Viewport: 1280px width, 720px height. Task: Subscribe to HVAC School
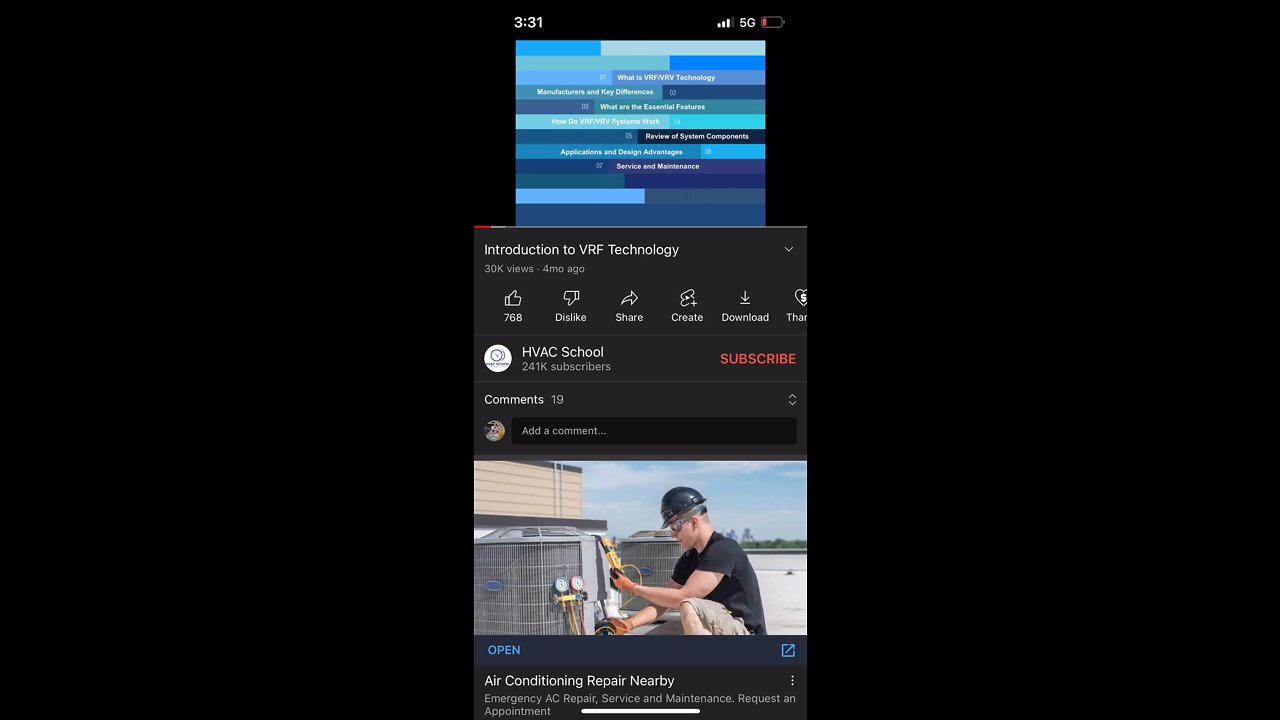pyautogui.click(x=757, y=359)
